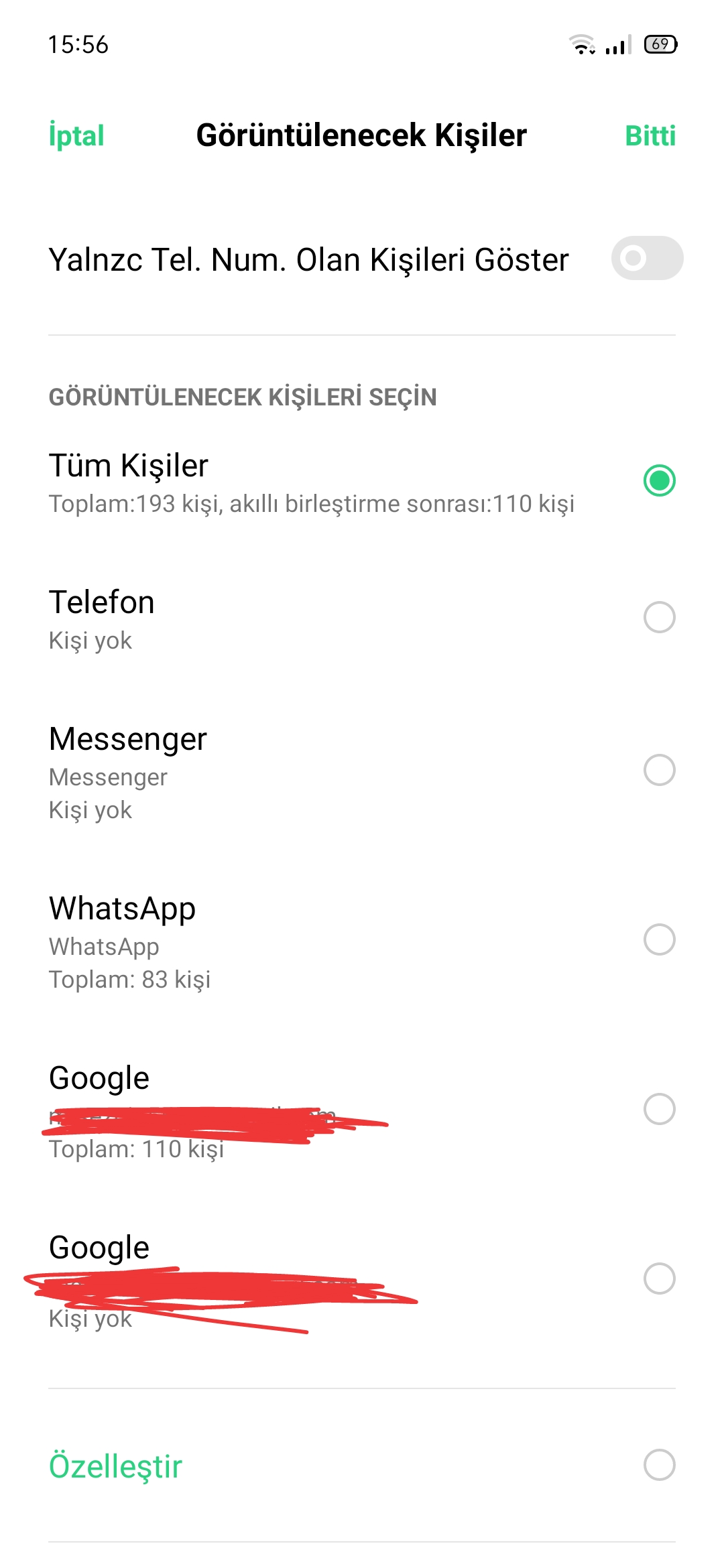The width and height of the screenshot is (724, 1568).
Task: Confirm selection with Bitti
Action: point(650,136)
